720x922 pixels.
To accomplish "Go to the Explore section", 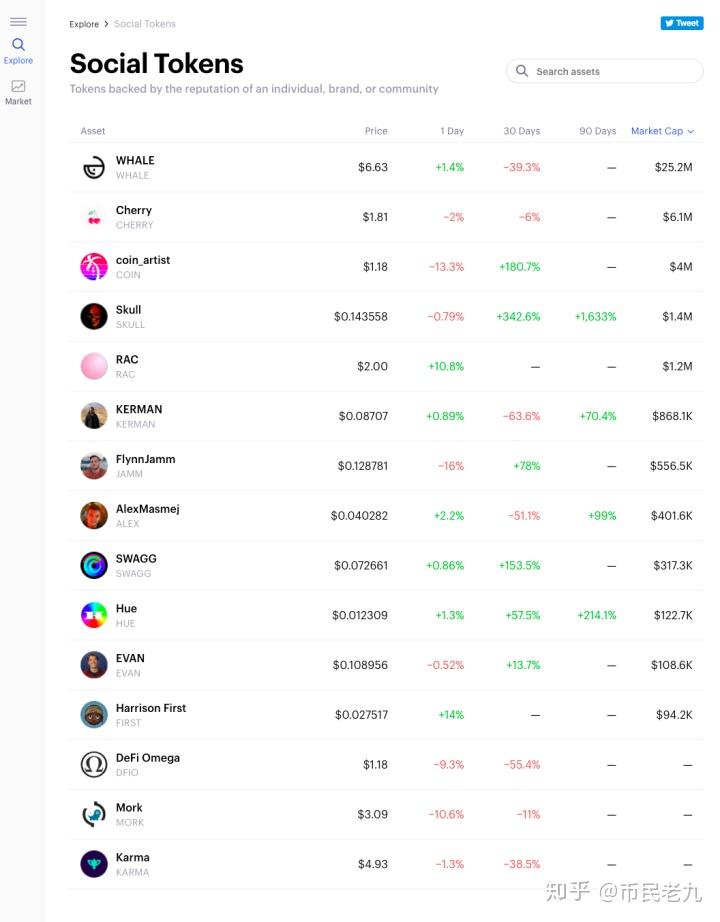I will 18,50.
